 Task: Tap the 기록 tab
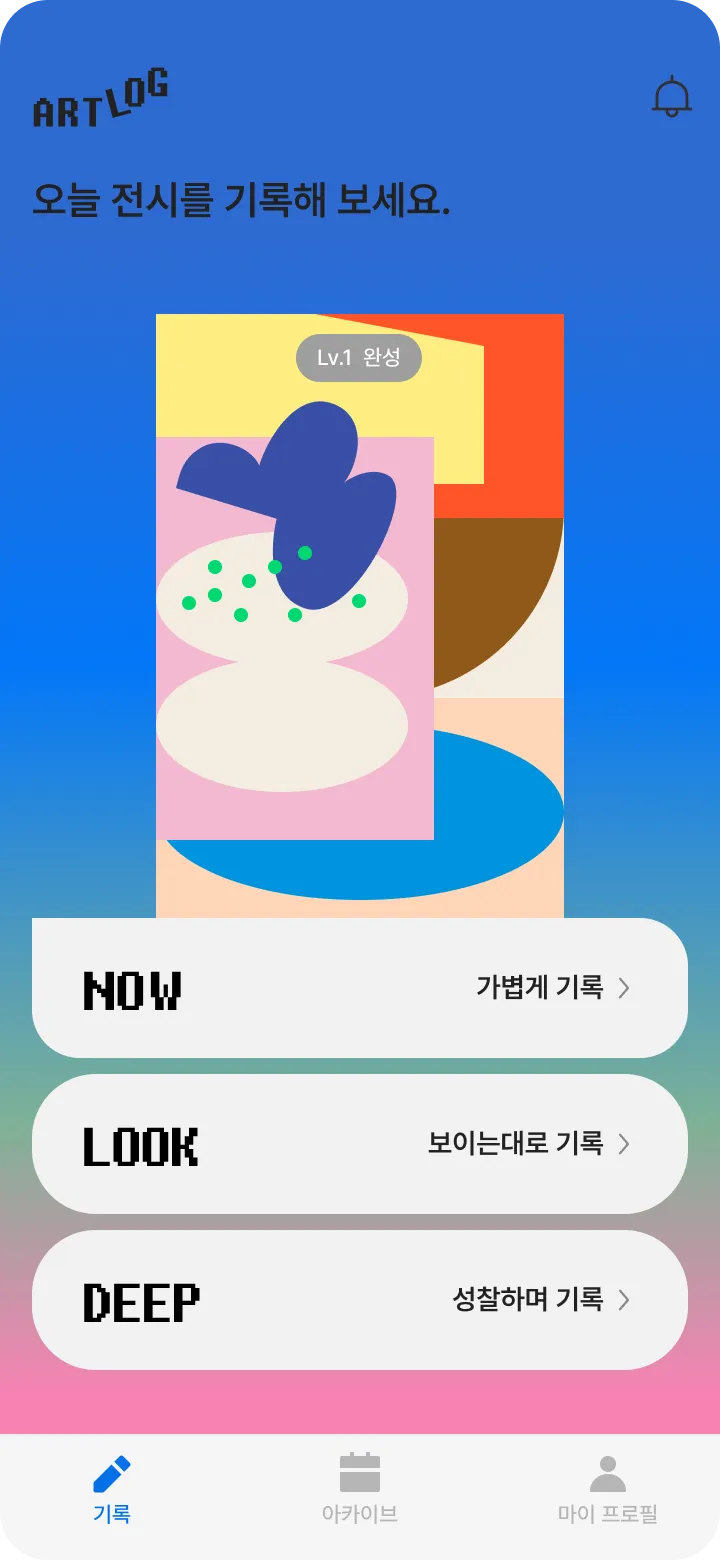tap(112, 1488)
